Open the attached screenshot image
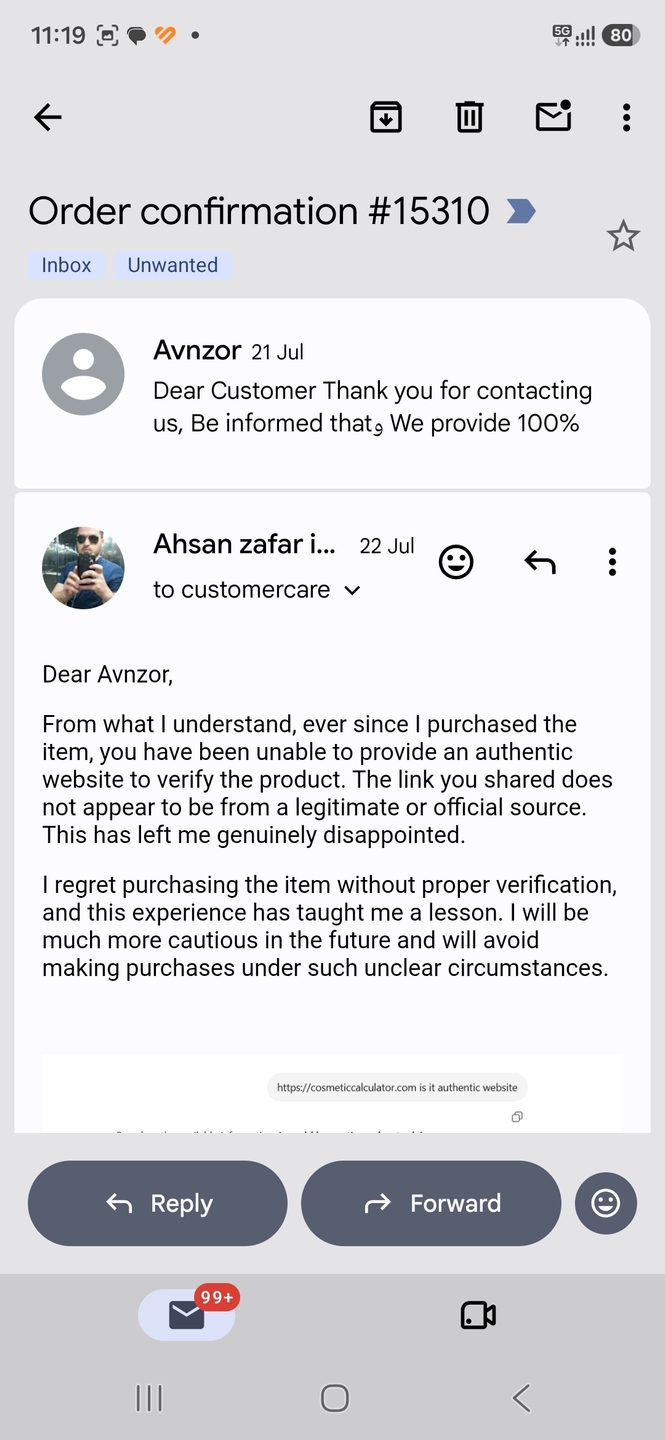The image size is (665, 1440). point(332,1093)
